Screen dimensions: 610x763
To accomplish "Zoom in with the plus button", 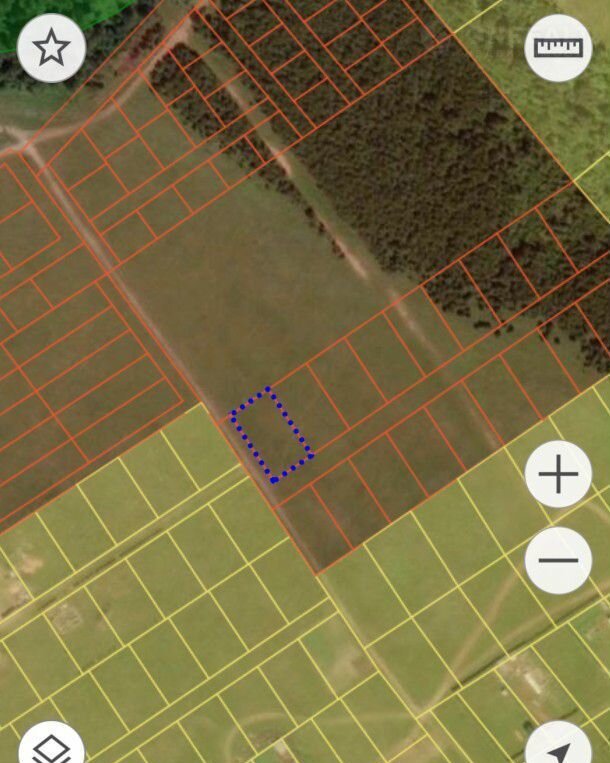I will (558, 474).
